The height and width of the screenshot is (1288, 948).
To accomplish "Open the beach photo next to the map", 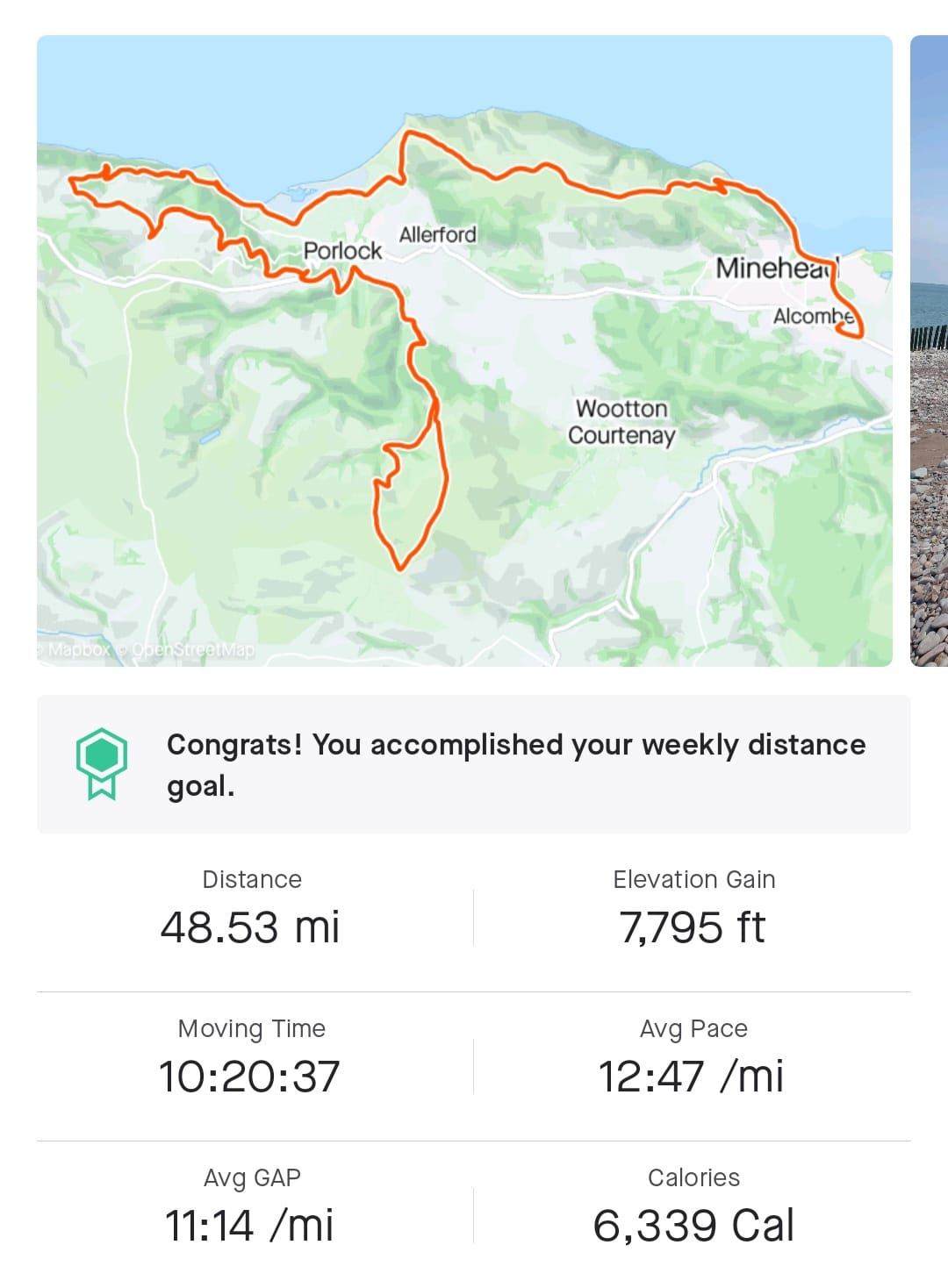I will click(930, 351).
